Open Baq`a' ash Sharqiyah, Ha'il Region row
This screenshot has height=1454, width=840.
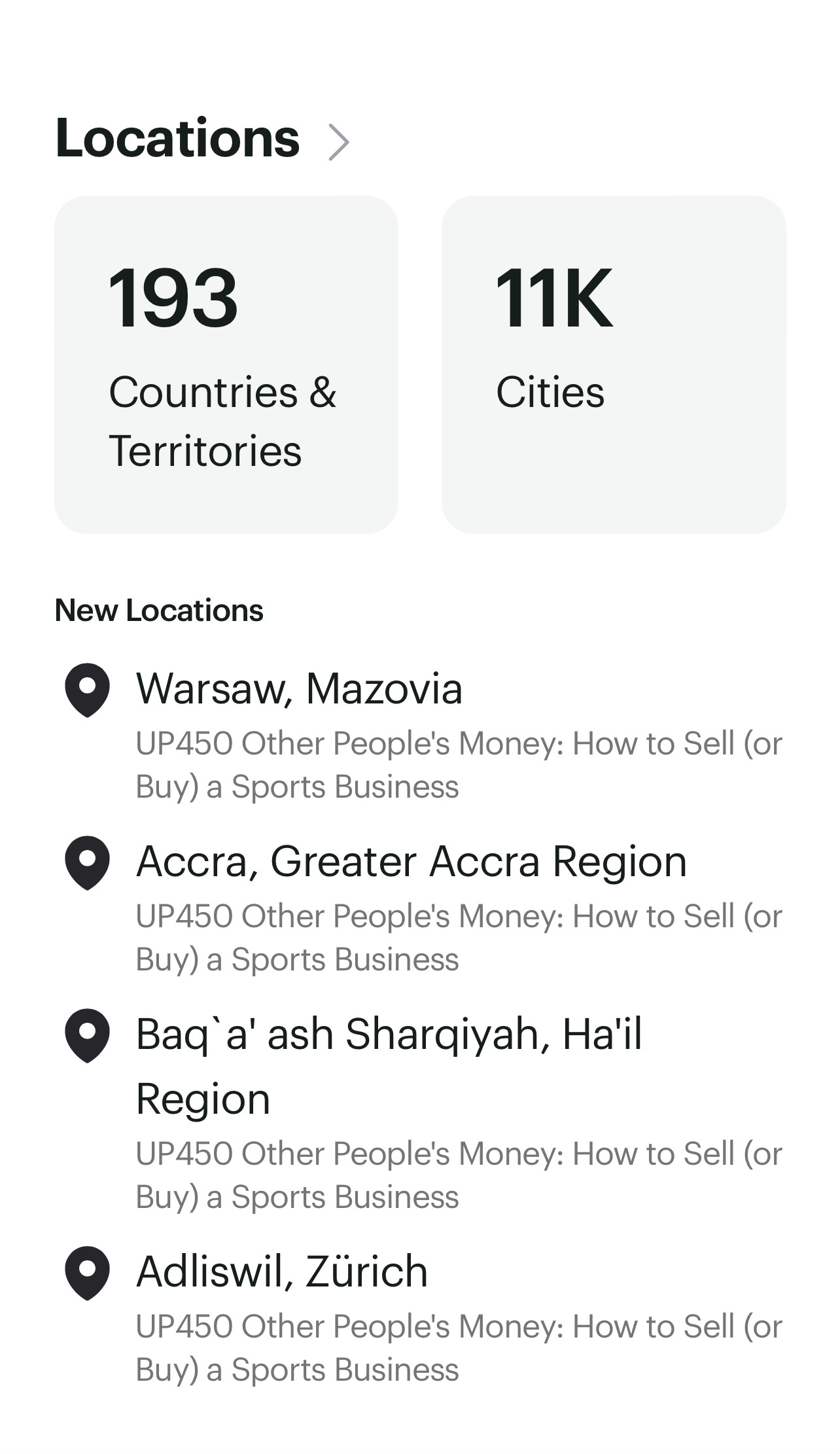[420, 1111]
